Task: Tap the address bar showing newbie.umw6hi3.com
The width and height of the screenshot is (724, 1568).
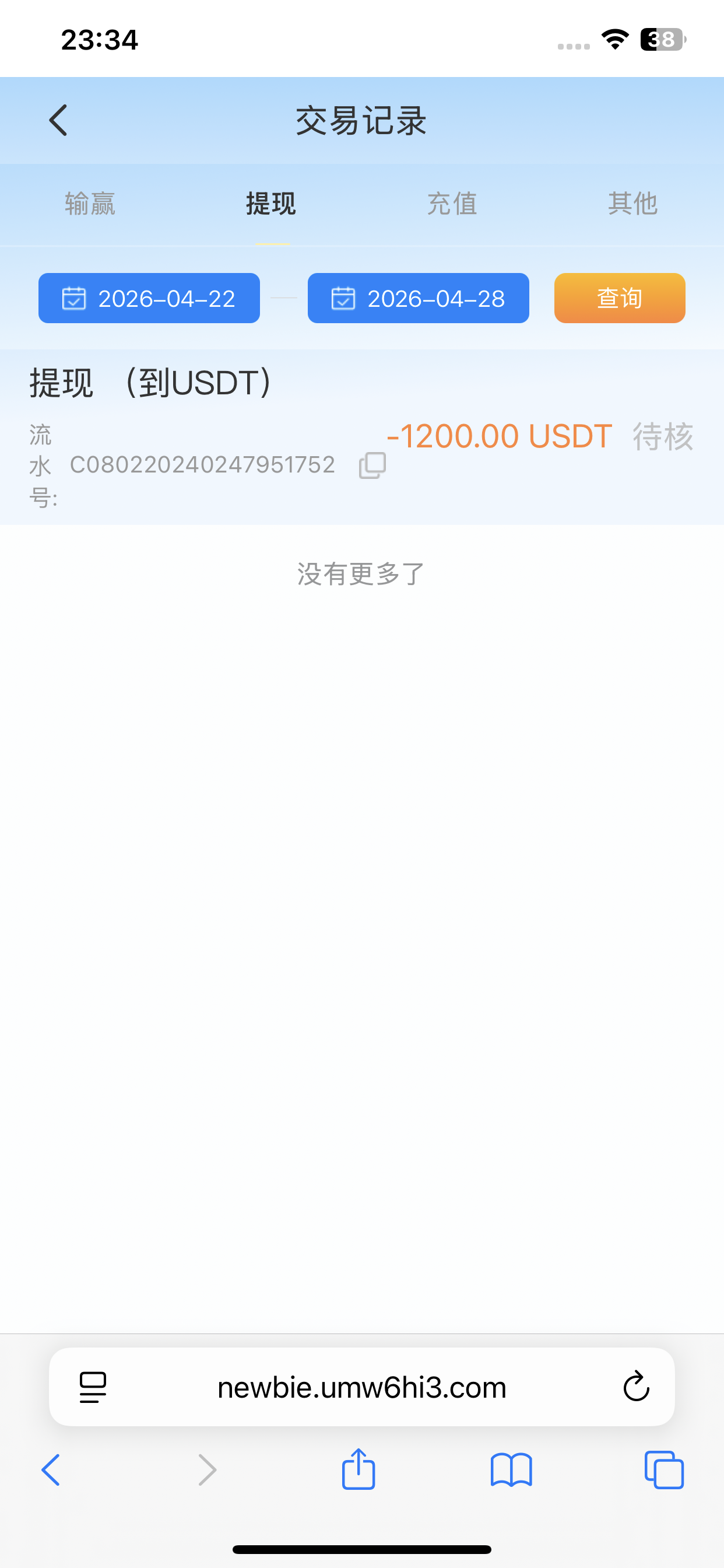Action: click(x=361, y=1388)
